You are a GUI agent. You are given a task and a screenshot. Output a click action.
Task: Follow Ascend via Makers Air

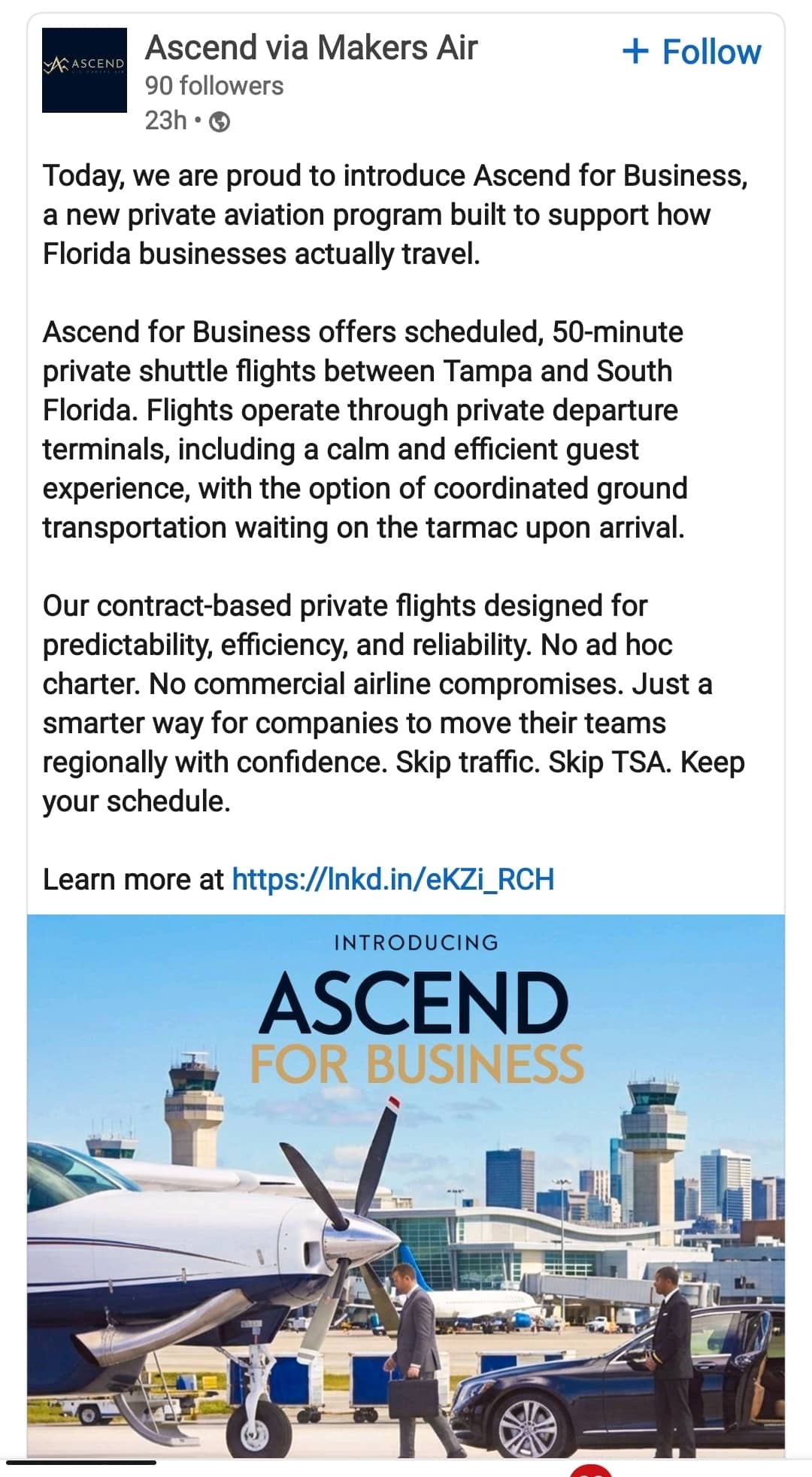point(691,52)
